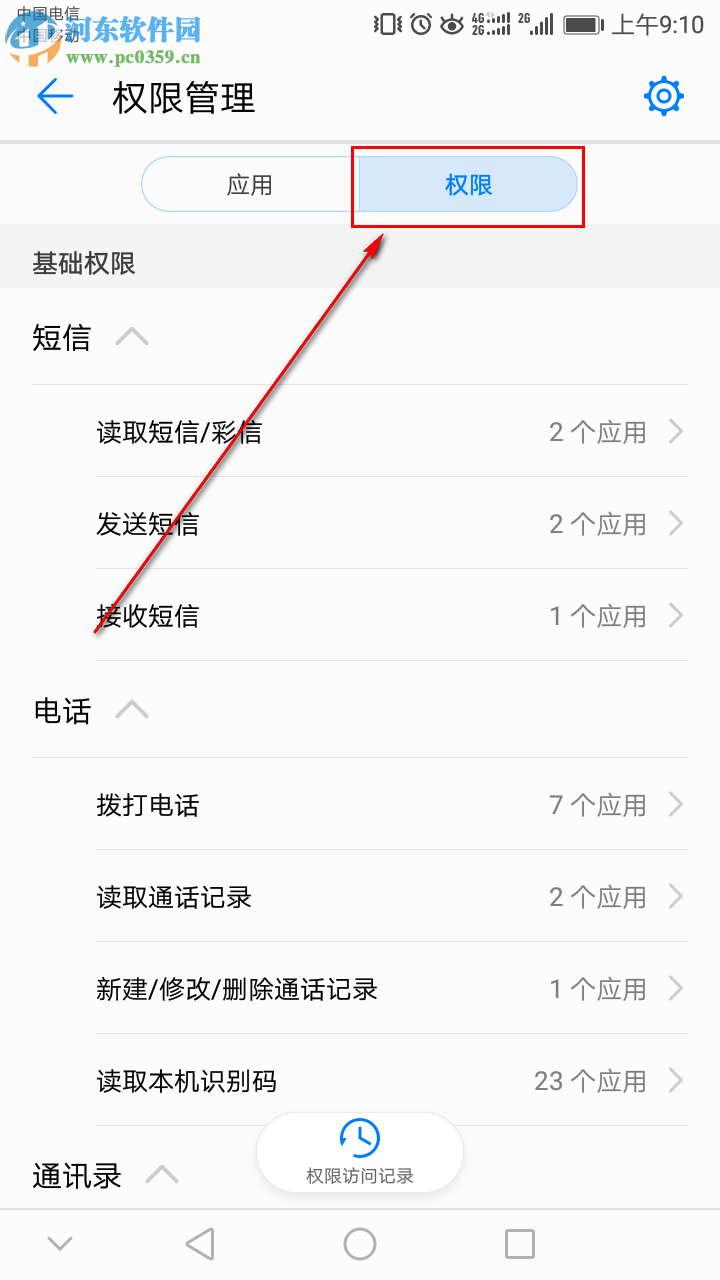The width and height of the screenshot is (720, 1280).
Task: Switch to the 应用 tab
Action: (x=248, y=184)
